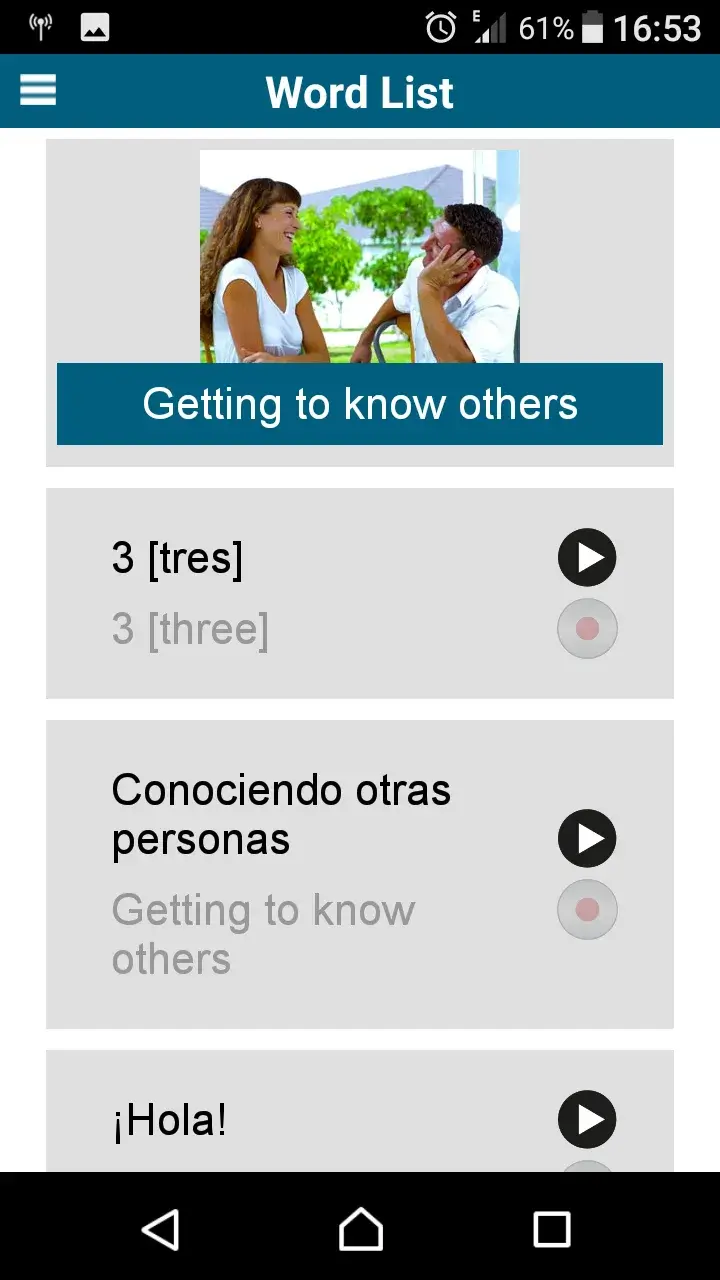Play pronunciation of ¡Hola!
720x1280 pixels.
click(x=587, y=1119)
